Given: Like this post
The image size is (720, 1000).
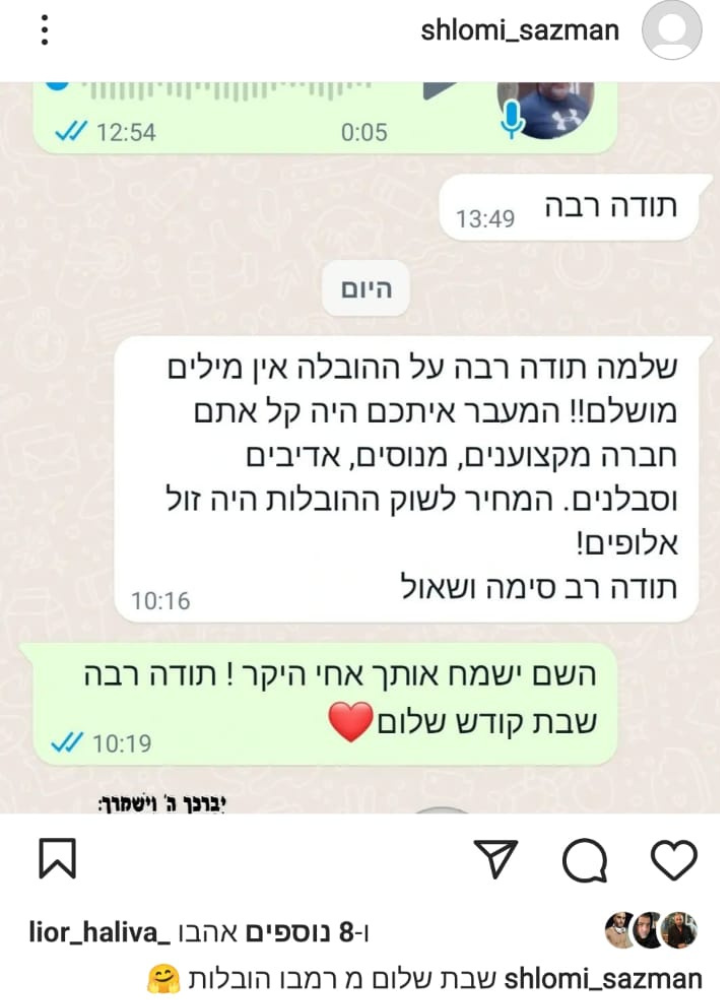Looking at the screenshot, I should pyautogui.click(x=673, y=859).
